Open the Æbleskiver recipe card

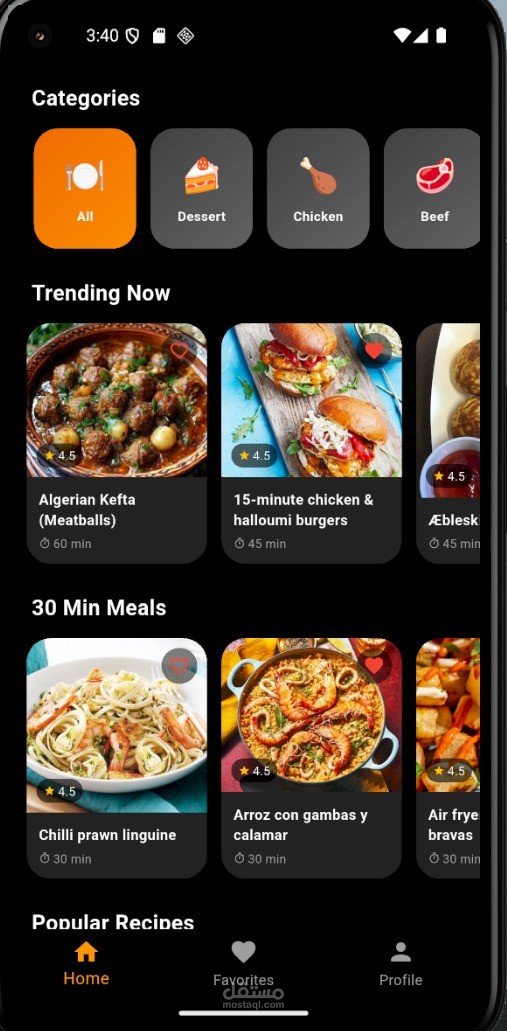pyautogui.click(x=448, y=443)
